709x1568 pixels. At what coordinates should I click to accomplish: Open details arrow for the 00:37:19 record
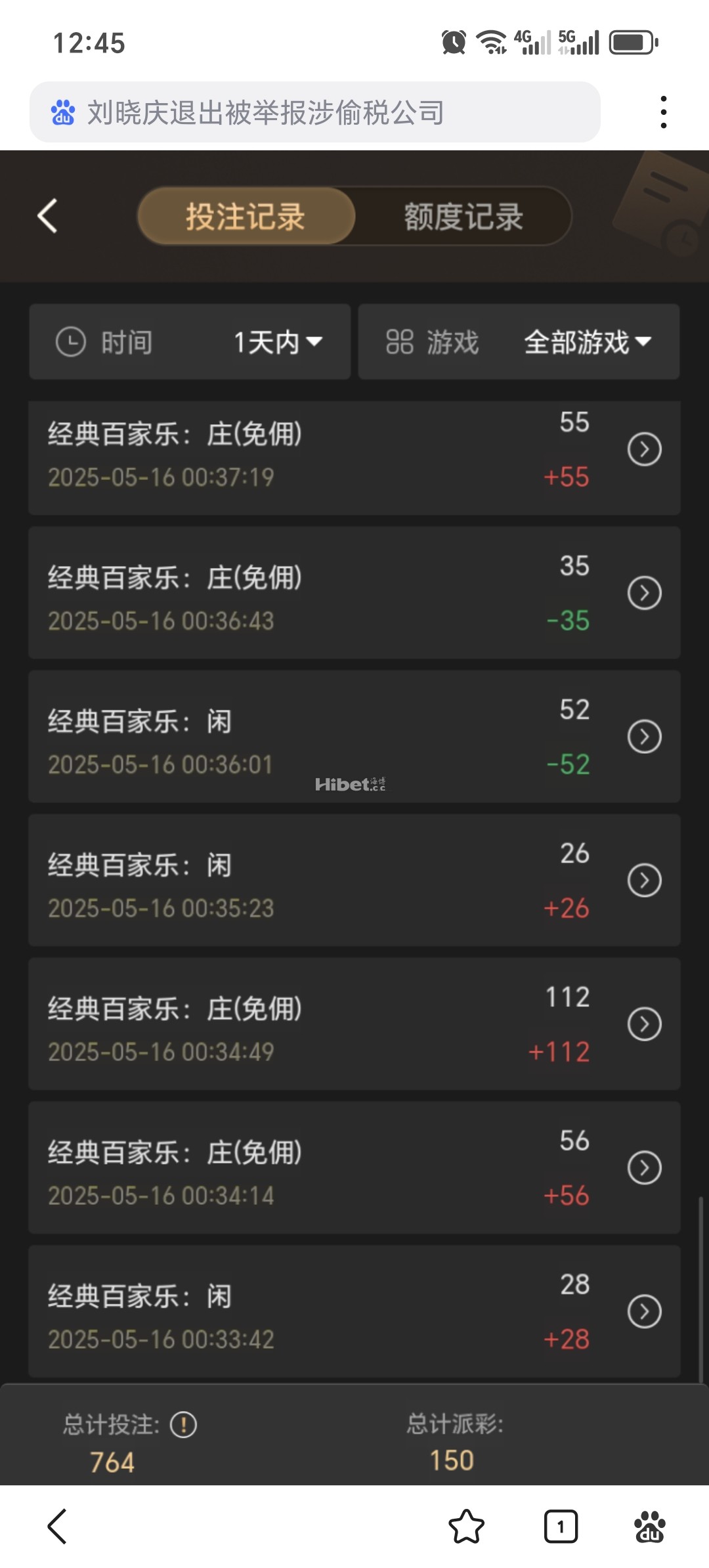pyautogui.click(x=644, y=450)
